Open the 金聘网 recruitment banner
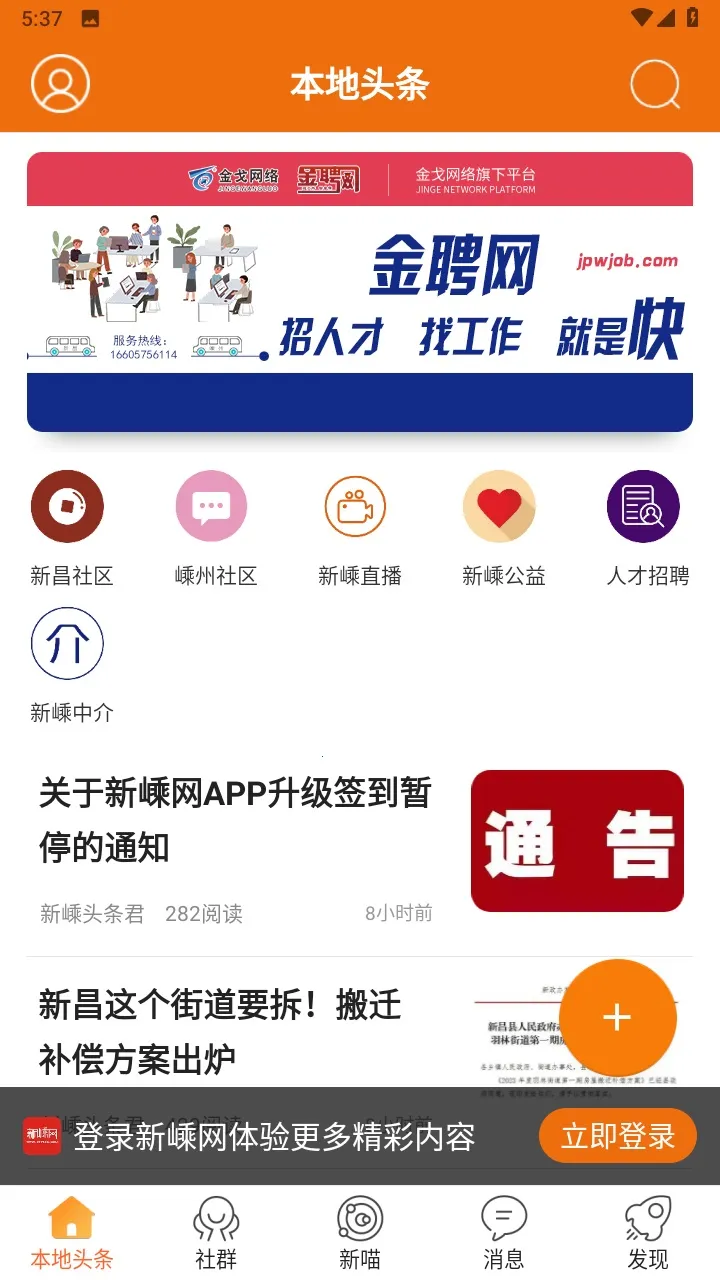The width and height of the screenshot is (720, 1280). pyautogui.click(x=360, y=292)
